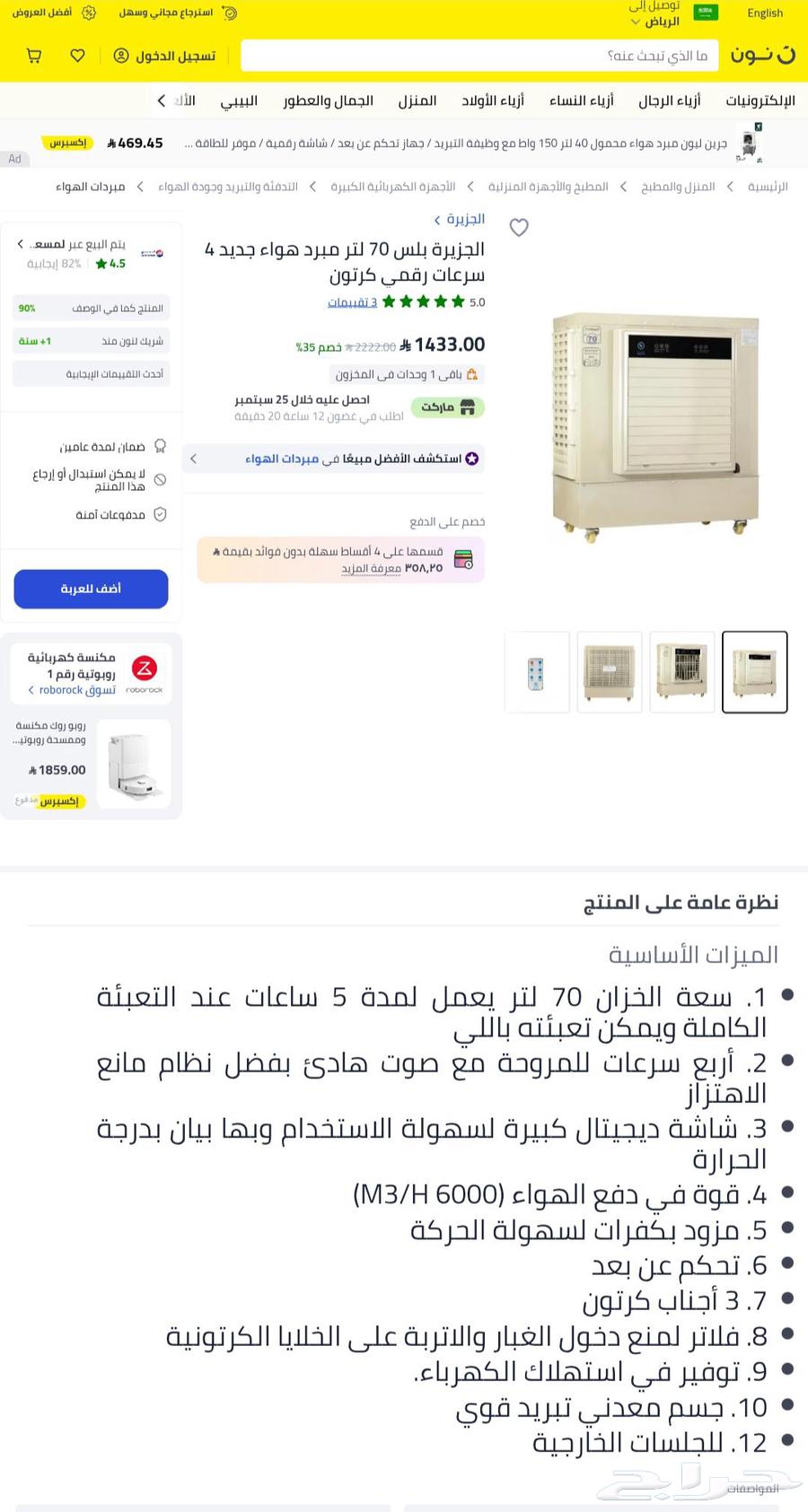The image size is (808, 1512).
Task: Select the remote control product thumbnail
Action: (537, 671)
